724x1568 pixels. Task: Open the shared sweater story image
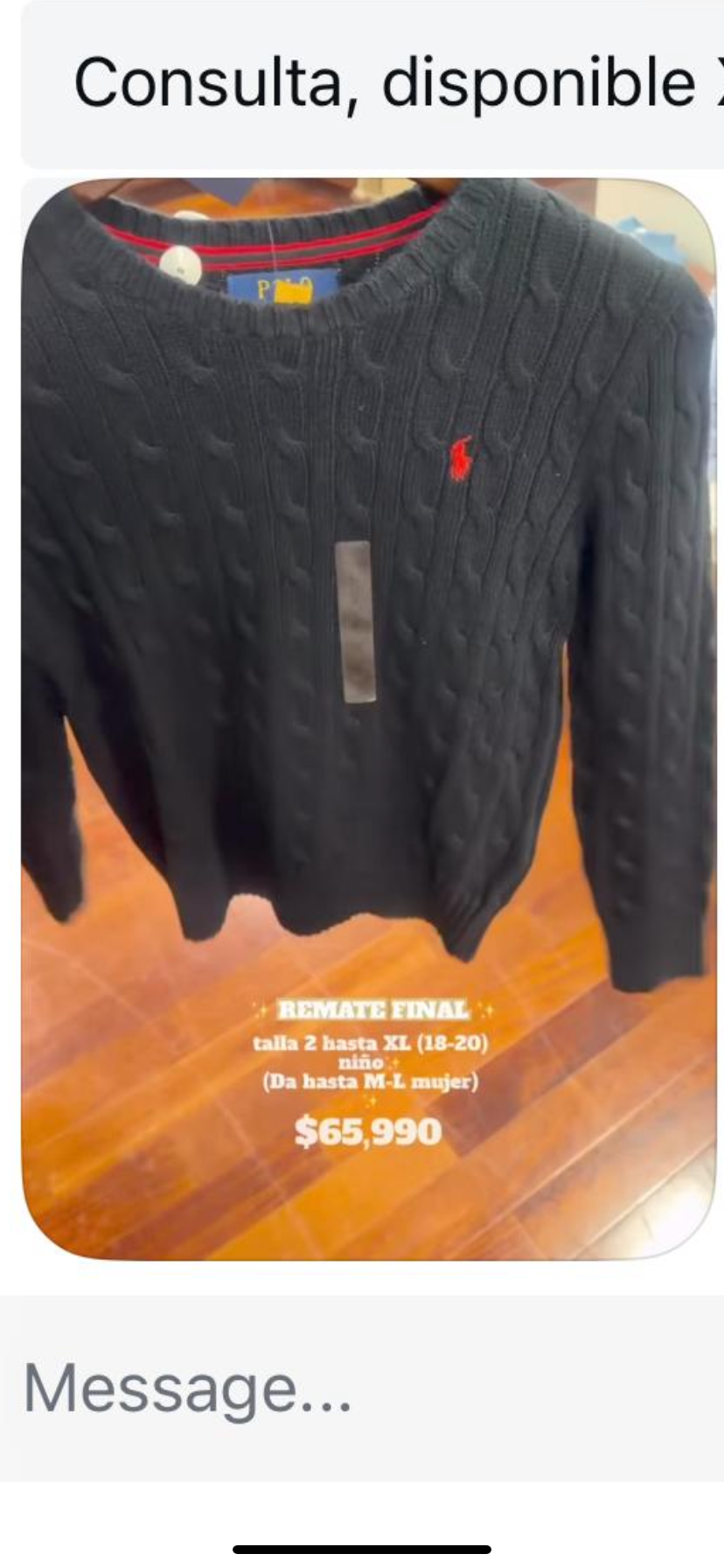tap(367, 717)
